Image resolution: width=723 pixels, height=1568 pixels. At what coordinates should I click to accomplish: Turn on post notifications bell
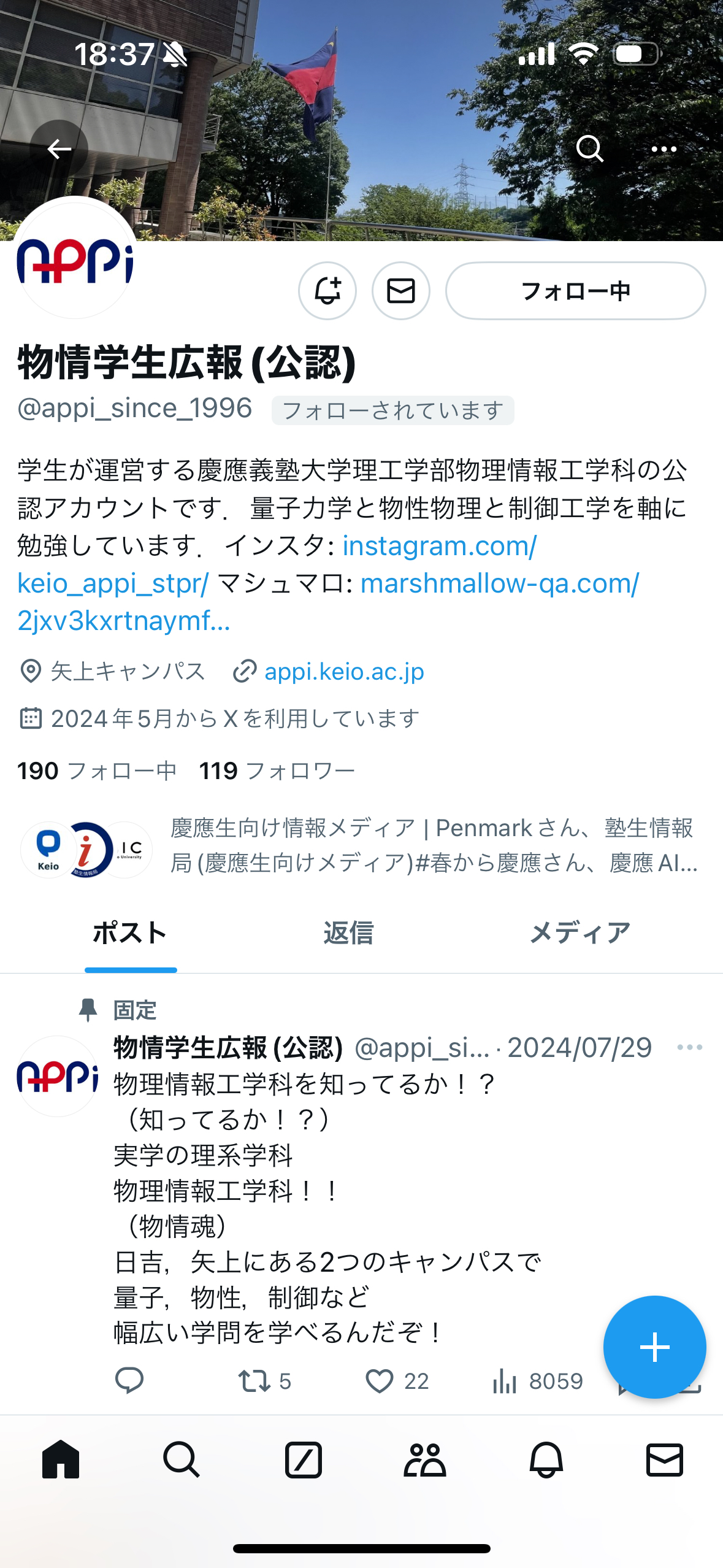tap(327, 291)
